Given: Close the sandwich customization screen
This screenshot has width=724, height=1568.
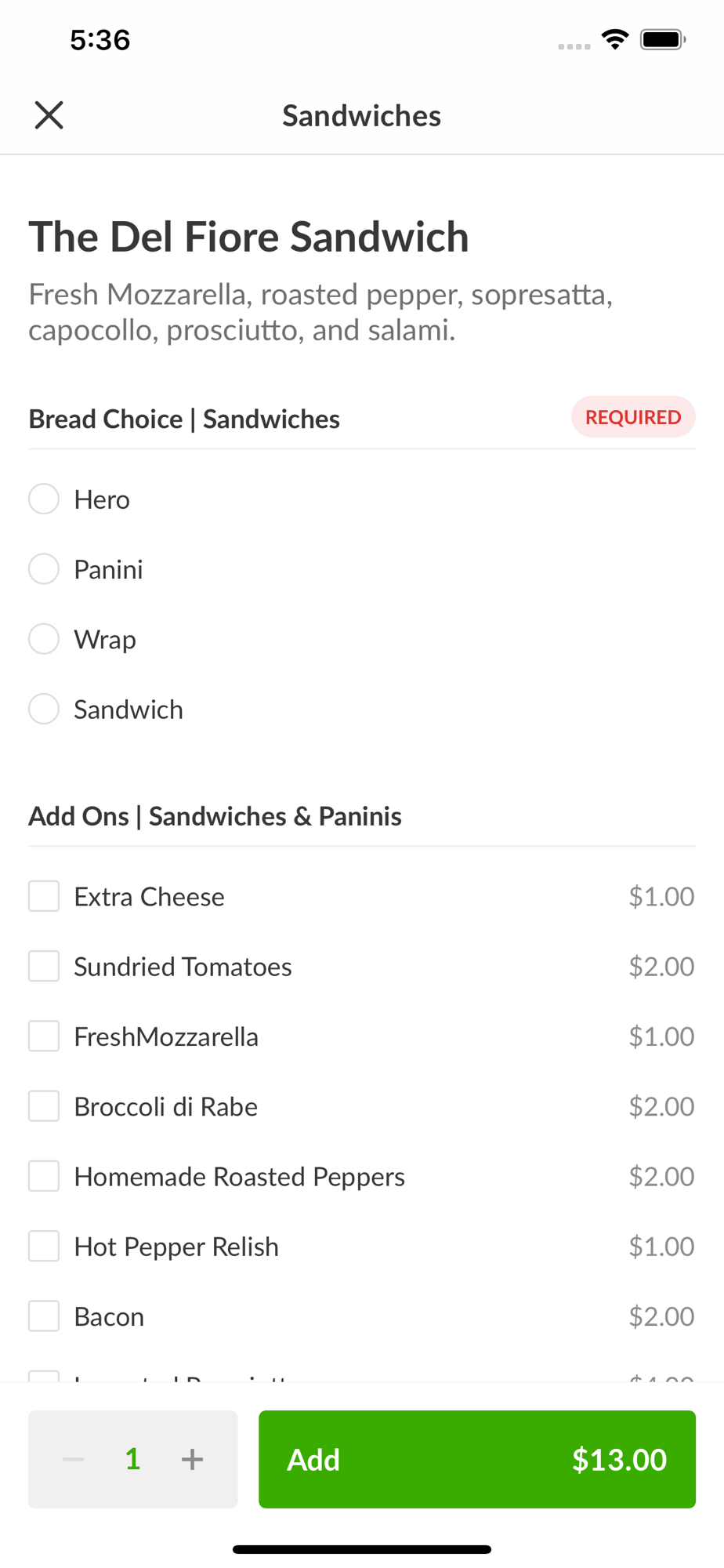Looking at the screenshot, I should tap(49, 115).
